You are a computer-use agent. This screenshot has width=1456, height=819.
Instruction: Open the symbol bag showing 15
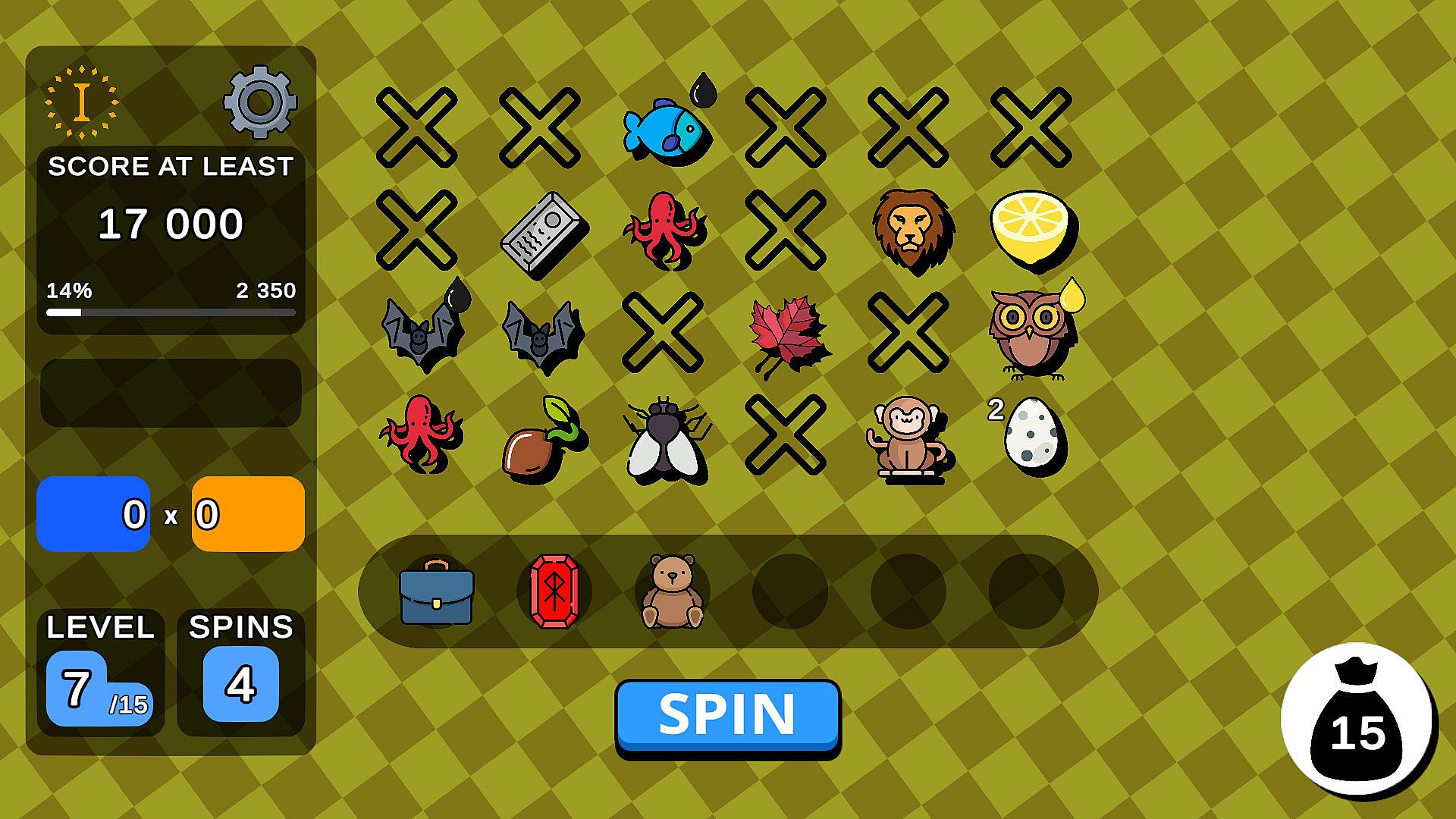tap(1356, 719)
